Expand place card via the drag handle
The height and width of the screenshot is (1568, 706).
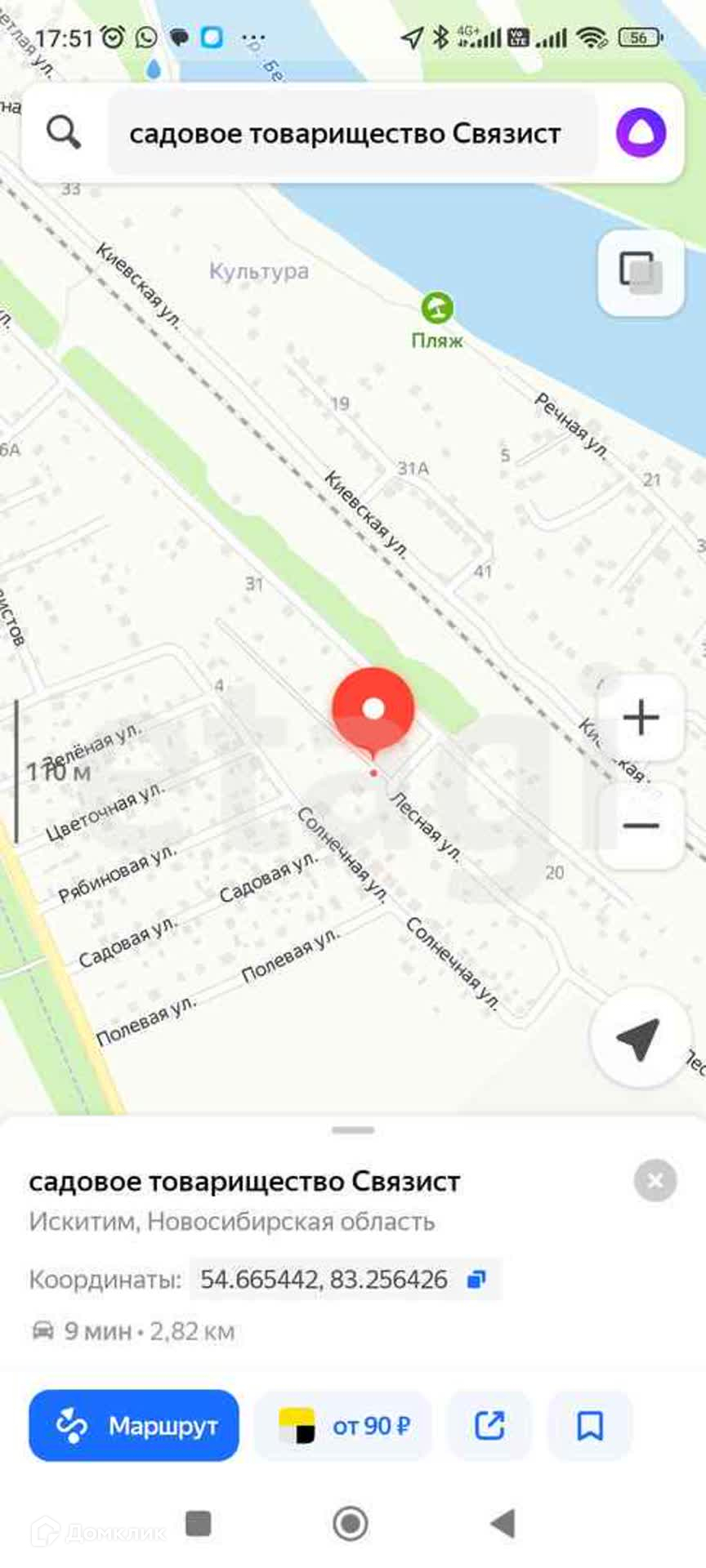click(x=353, y=1130)
